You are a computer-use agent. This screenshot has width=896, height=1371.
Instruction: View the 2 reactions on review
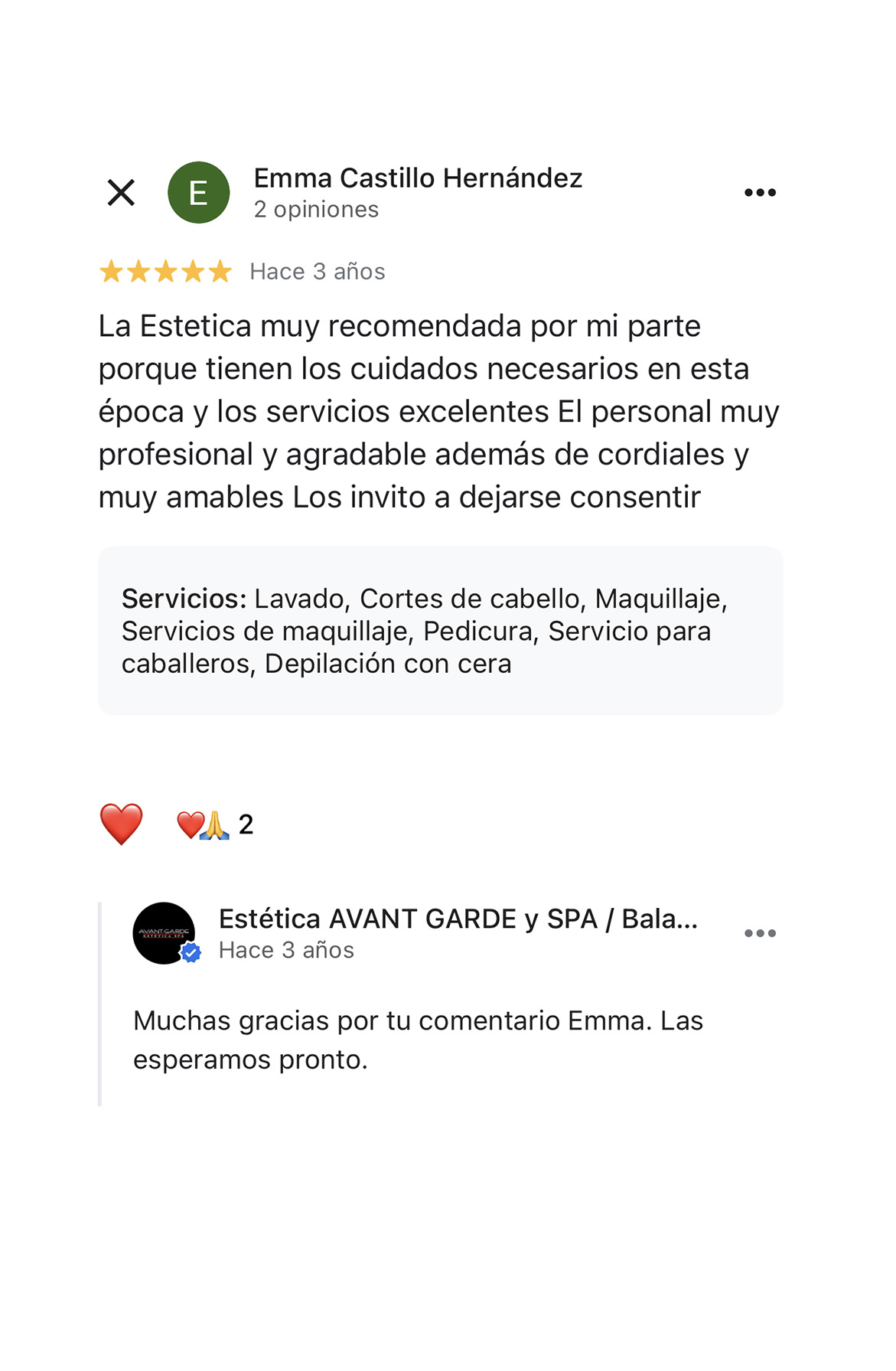point(215,825)
